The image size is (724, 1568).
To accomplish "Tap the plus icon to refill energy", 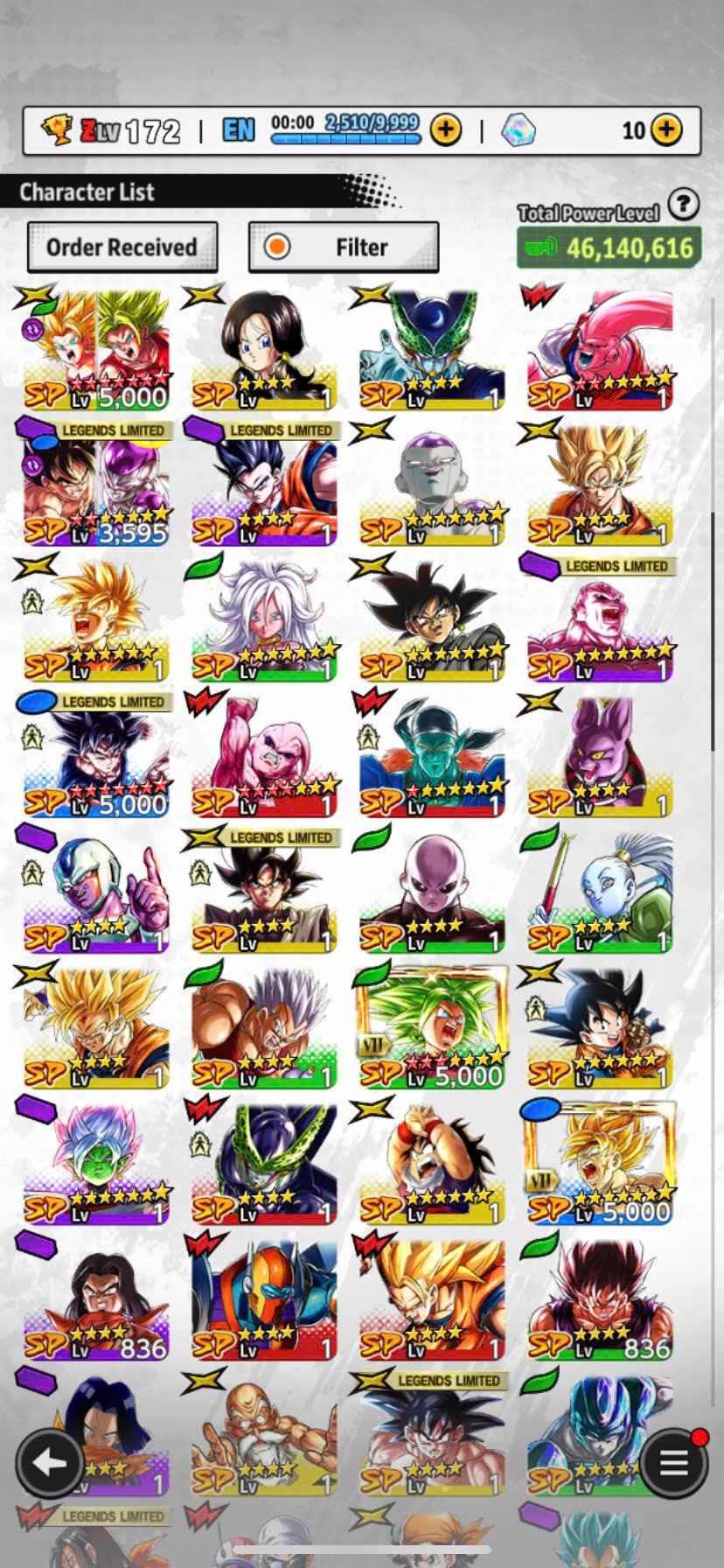I will click(x=446, y=130).
